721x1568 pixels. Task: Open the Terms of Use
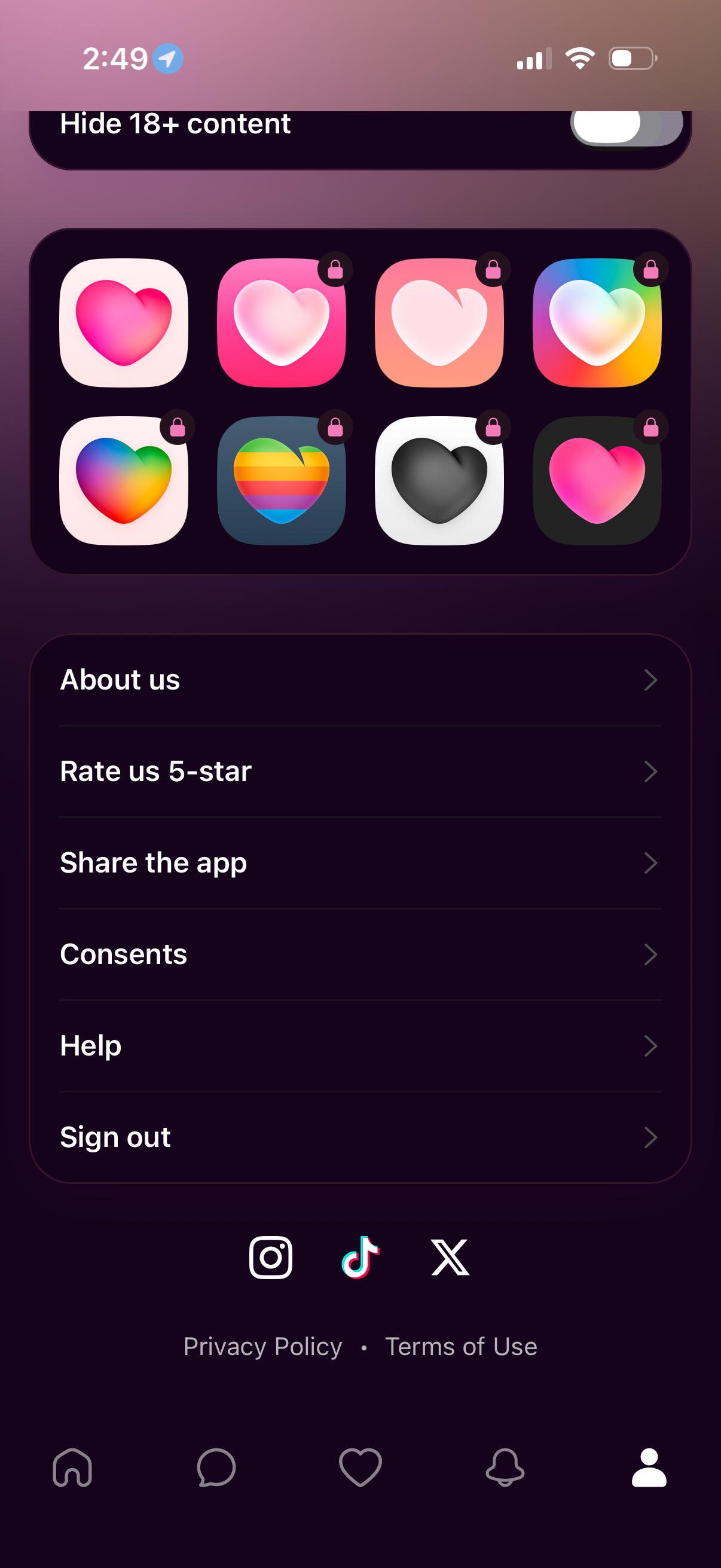tap(460, 1347)
